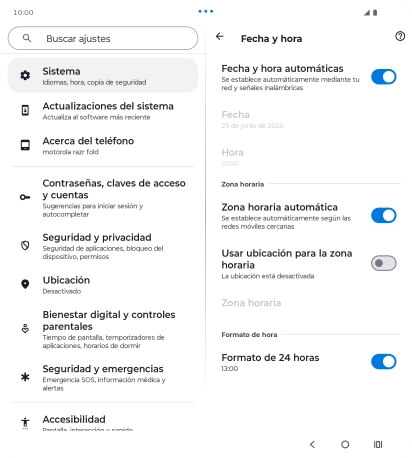Open Actualizaciones del sistema

[103, 111]
